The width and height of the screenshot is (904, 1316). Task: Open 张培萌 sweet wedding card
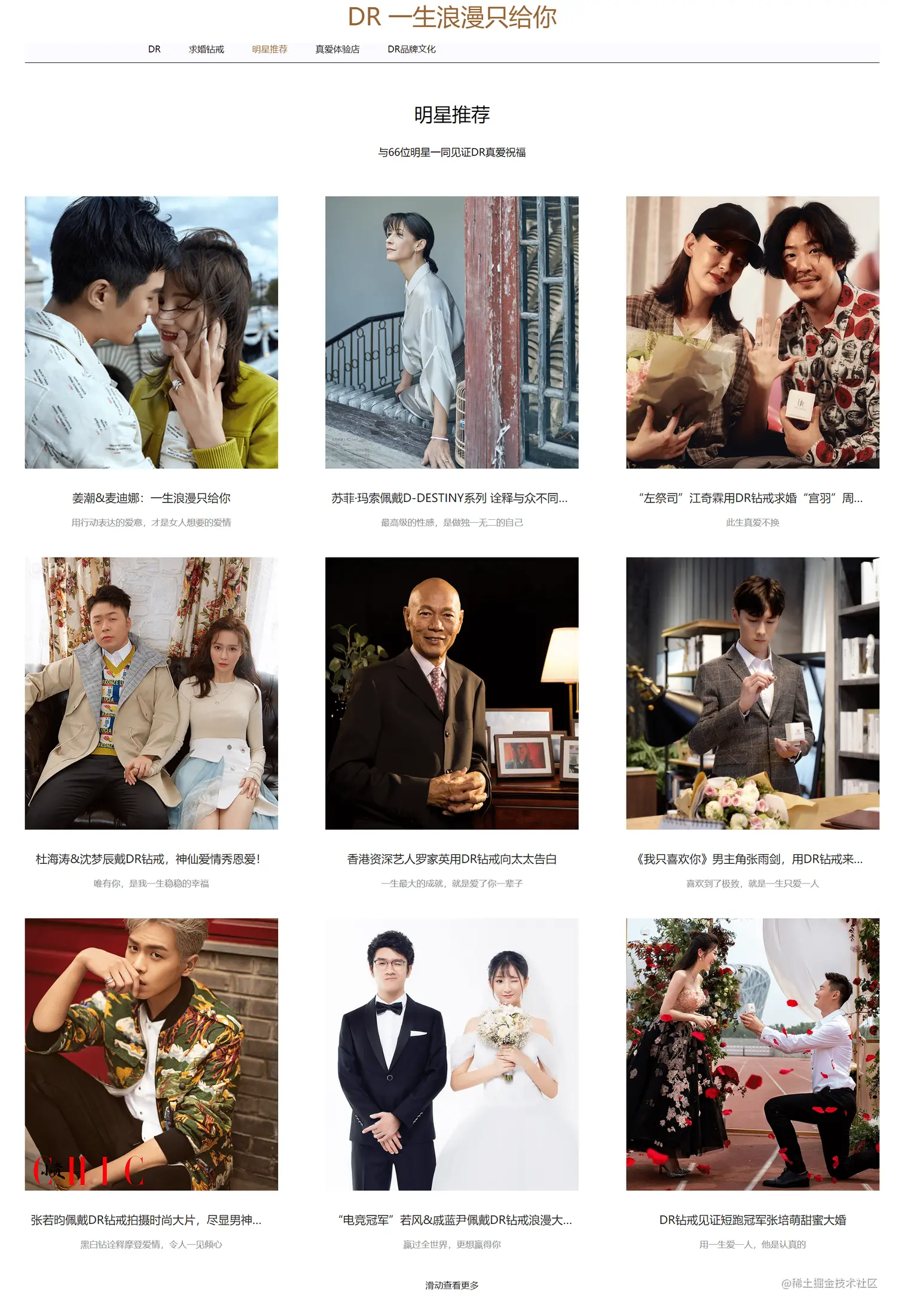(752, 1054)
